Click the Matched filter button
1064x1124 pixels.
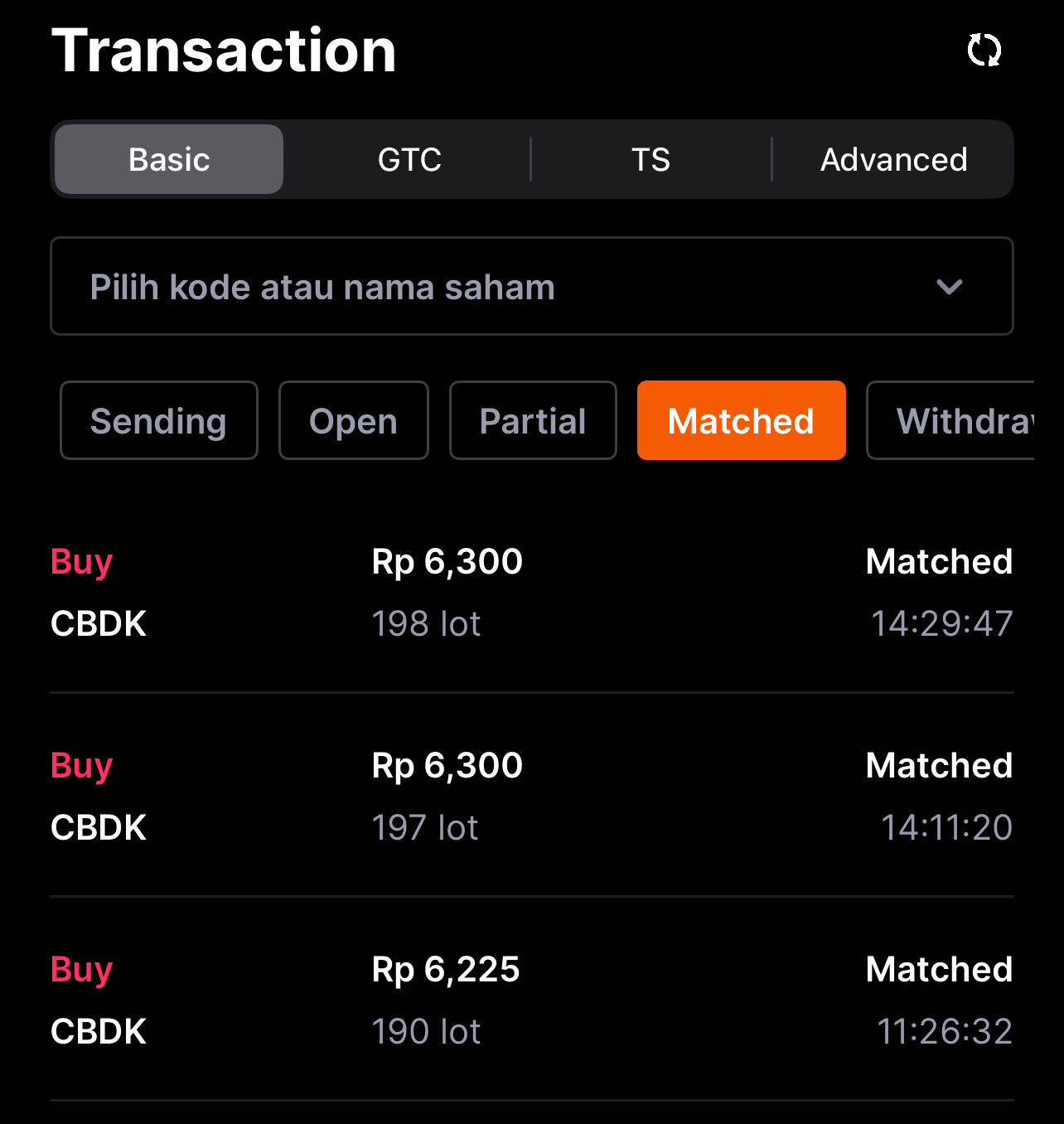pyautogui.click(x=741, y=420)
